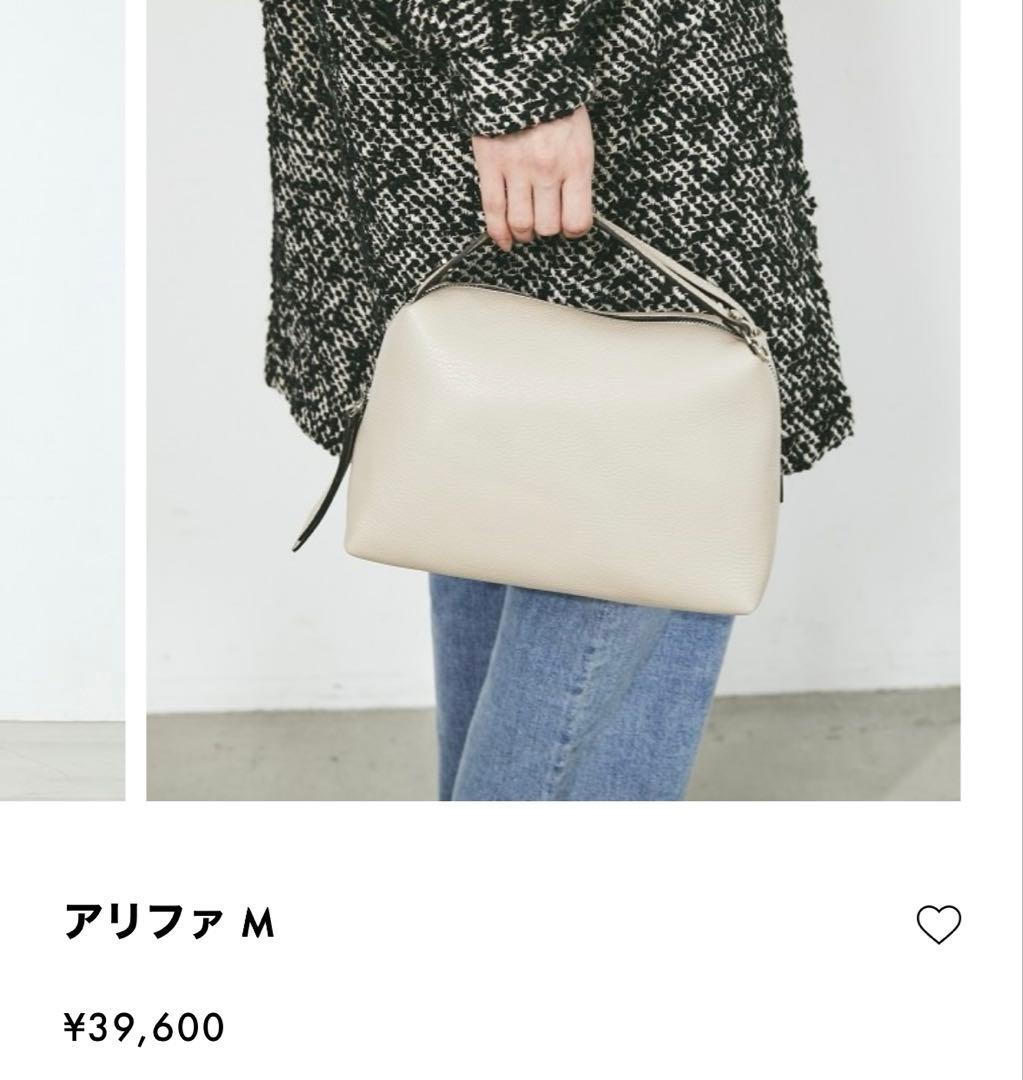Open the beige handbag product image
Screen dimensions: 1023x1080
(553, 400)
